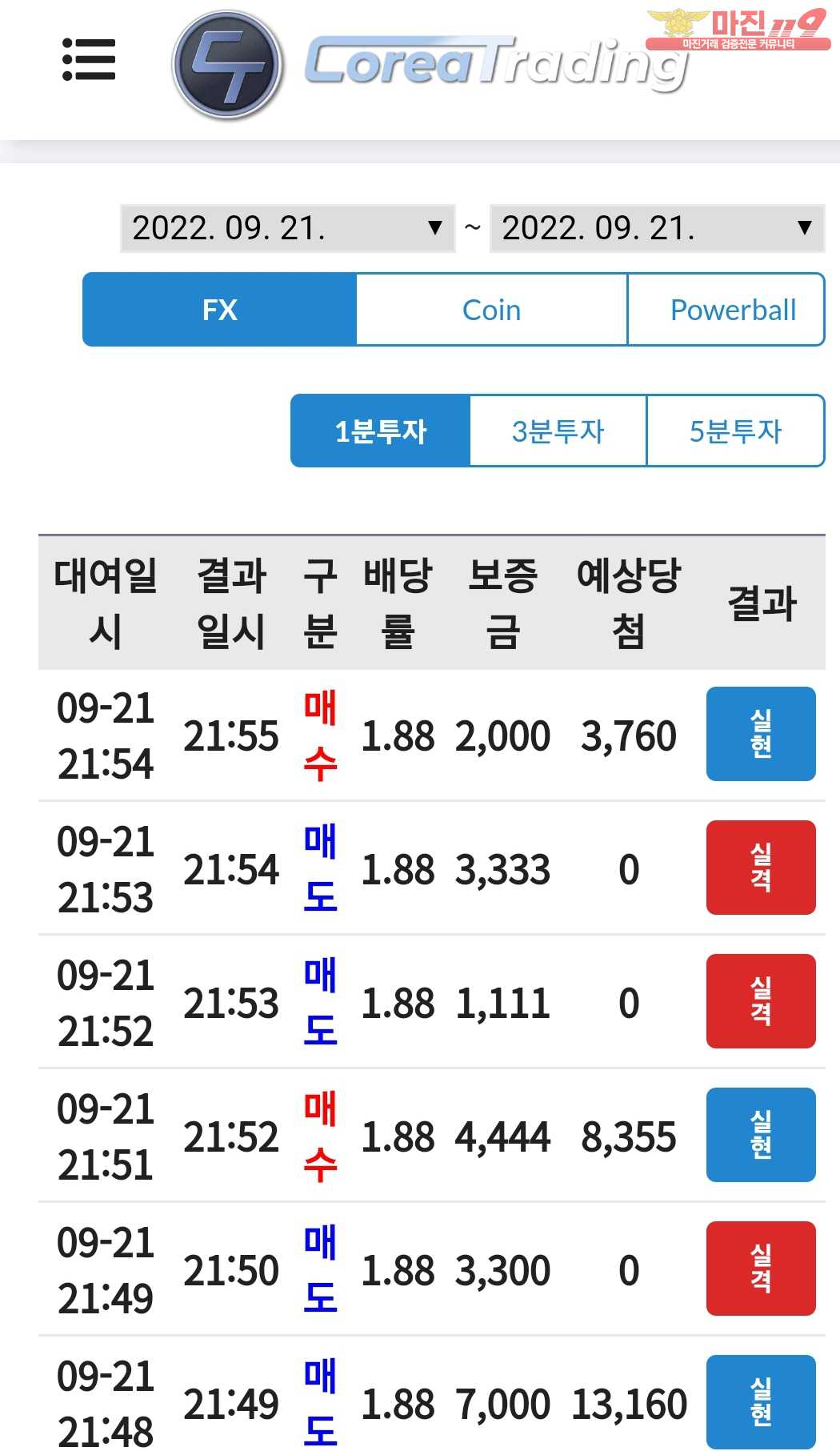840x1451 pixels.
Task: Tap the 실격 button on the 21:54 row
Action: [761, 868]
